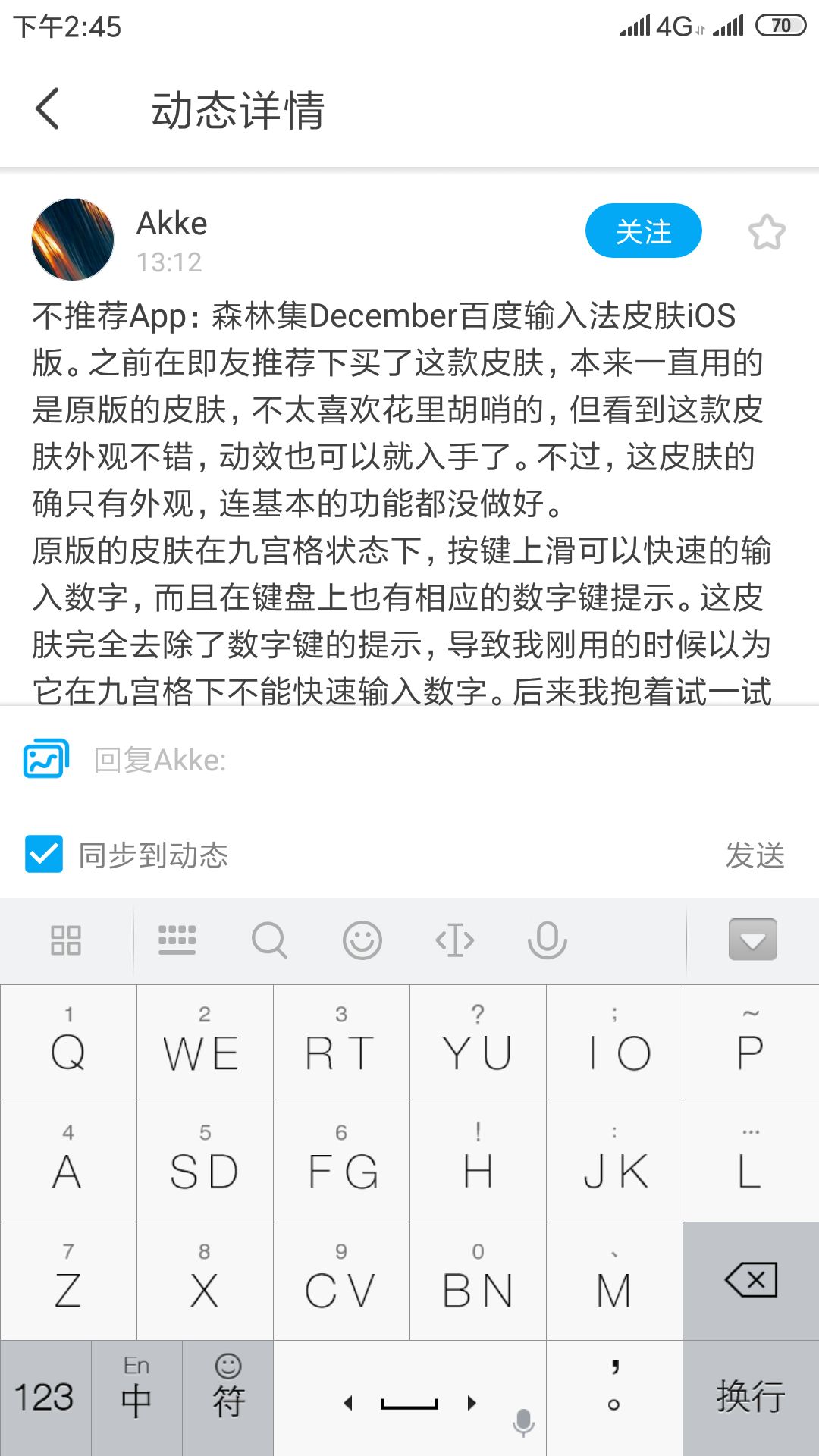Switch to the 123 number keyboard
Screen dimensions: 819x1456
pyautogui.click(x=45, y=1398)
